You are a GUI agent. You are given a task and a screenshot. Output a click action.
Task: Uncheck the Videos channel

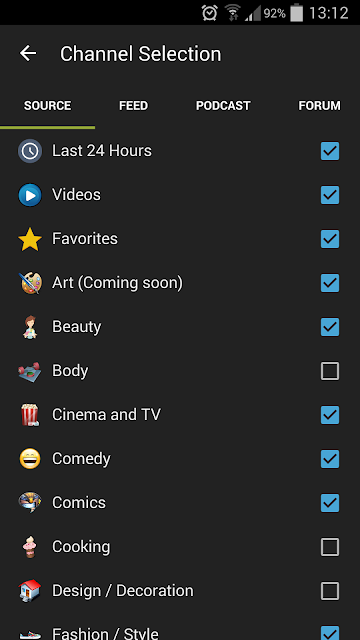tap(330, 195)
